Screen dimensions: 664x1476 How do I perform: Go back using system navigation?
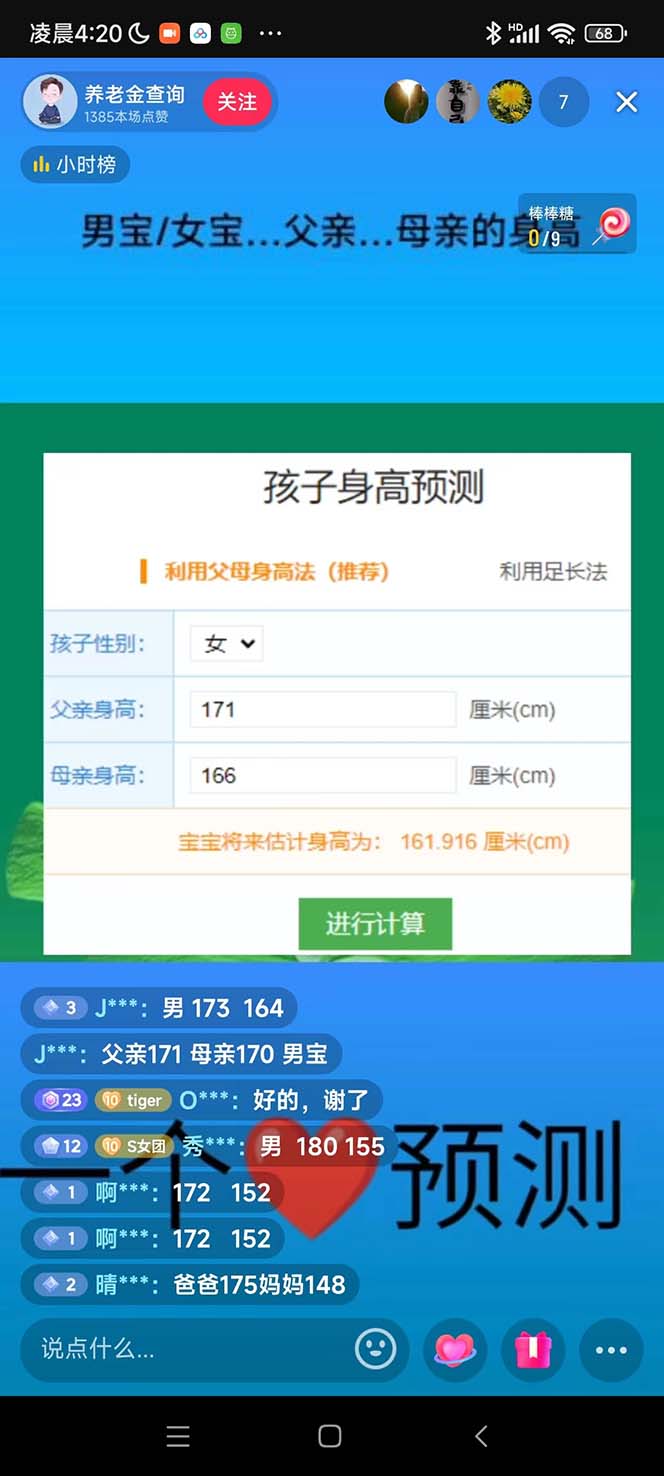[481, 1436]
